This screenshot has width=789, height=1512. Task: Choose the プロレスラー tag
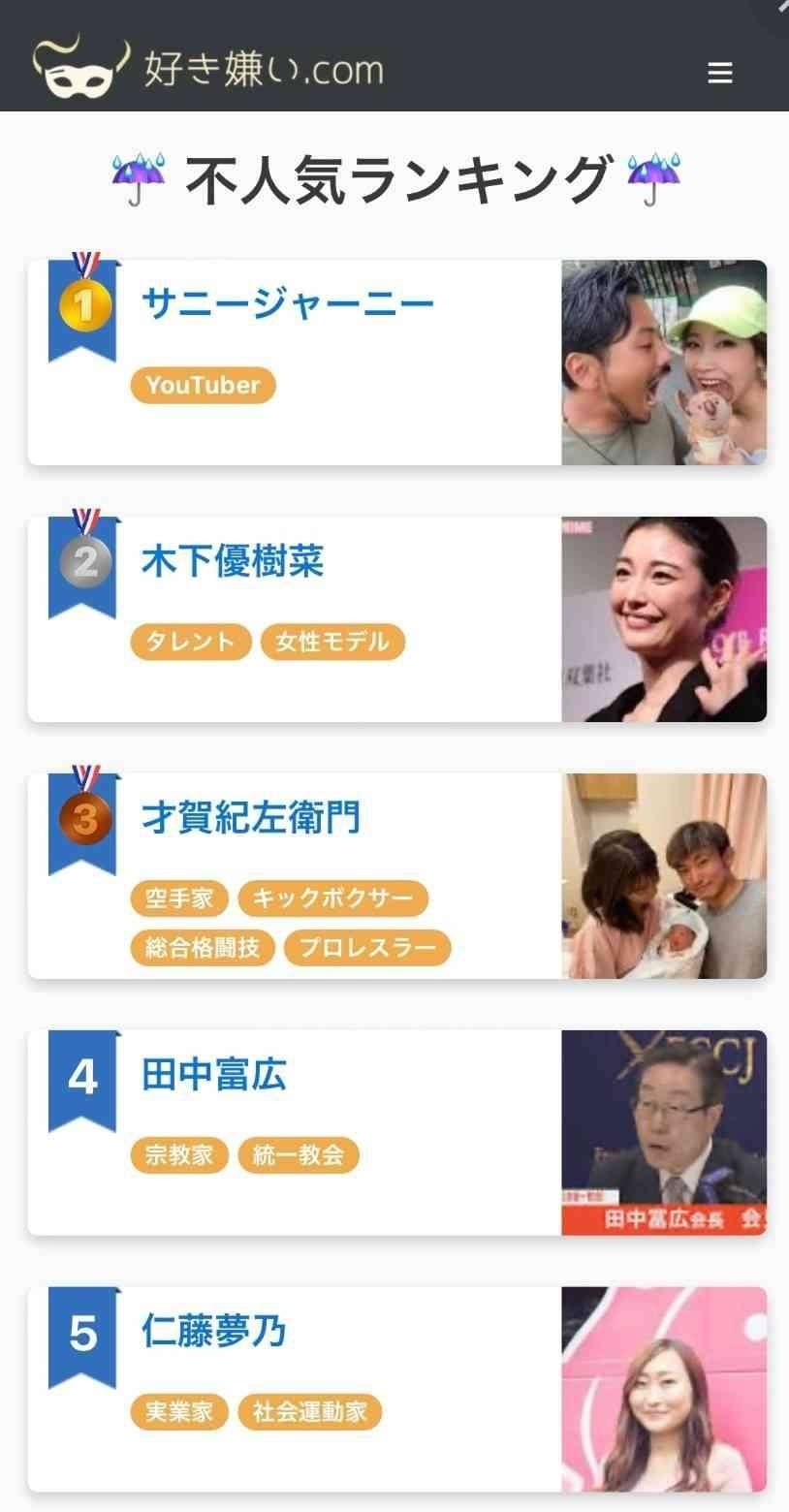(367, 947)
